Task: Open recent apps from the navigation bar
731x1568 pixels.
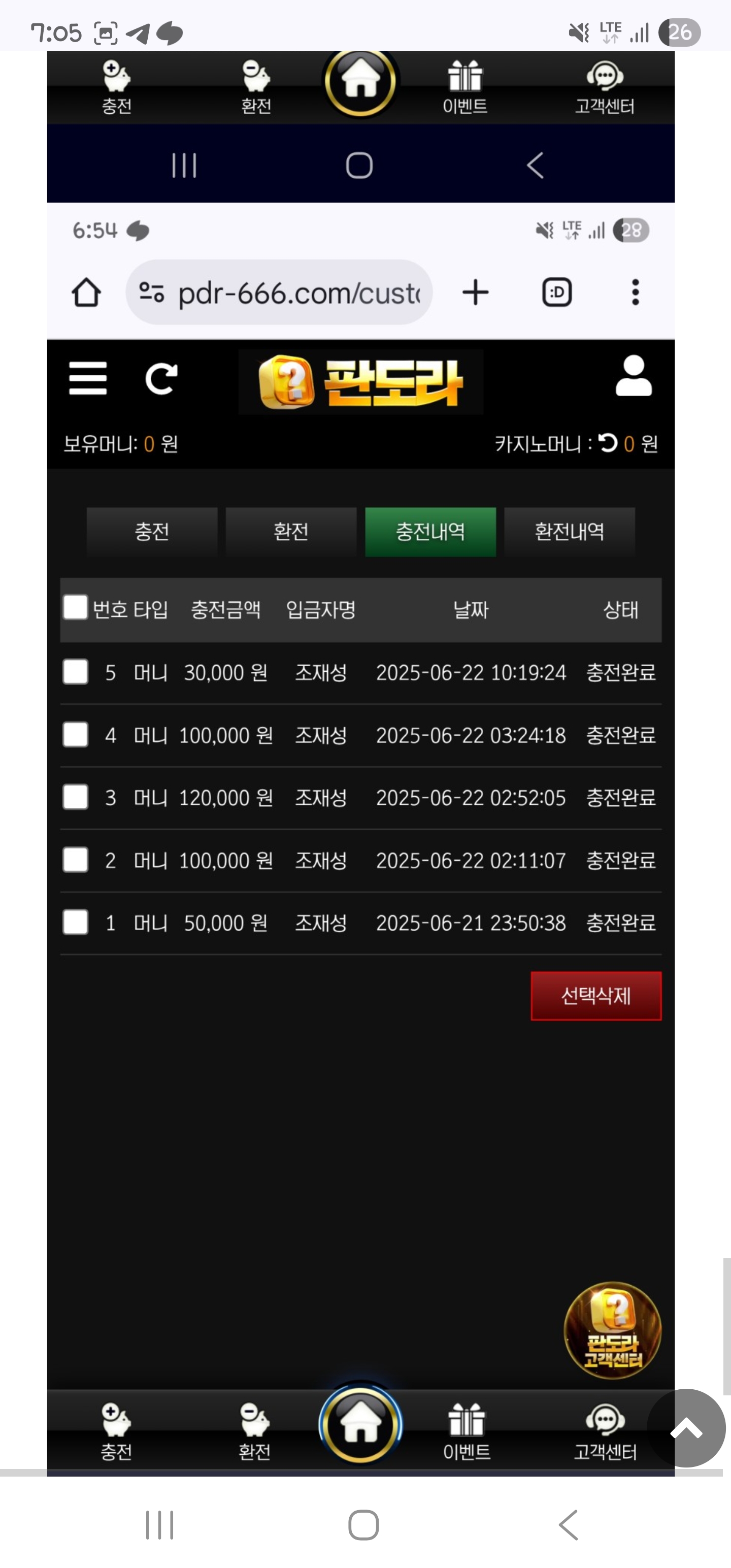Action: (x=159, y=1525)
